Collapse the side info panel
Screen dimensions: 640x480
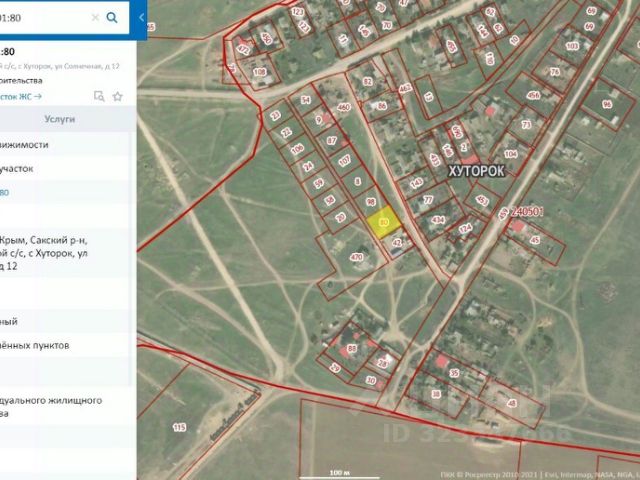[x=141, y=18]
